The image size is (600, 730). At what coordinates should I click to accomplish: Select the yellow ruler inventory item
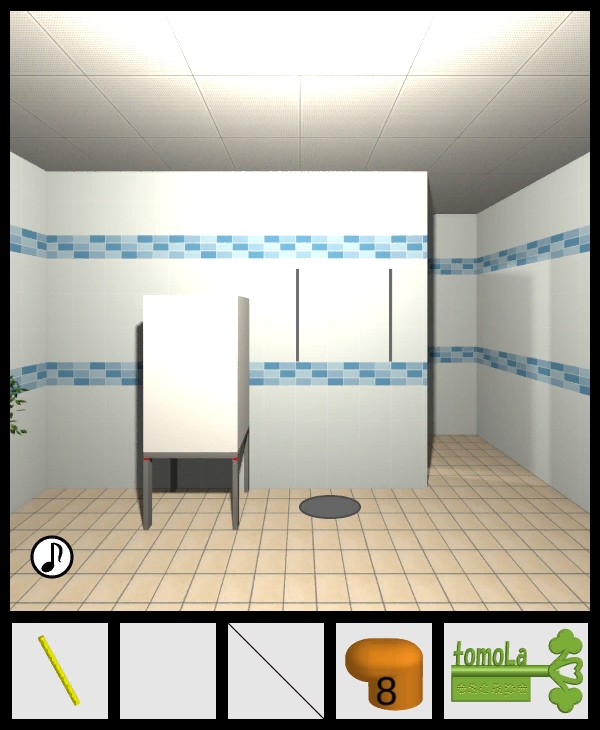click(59, 671)
